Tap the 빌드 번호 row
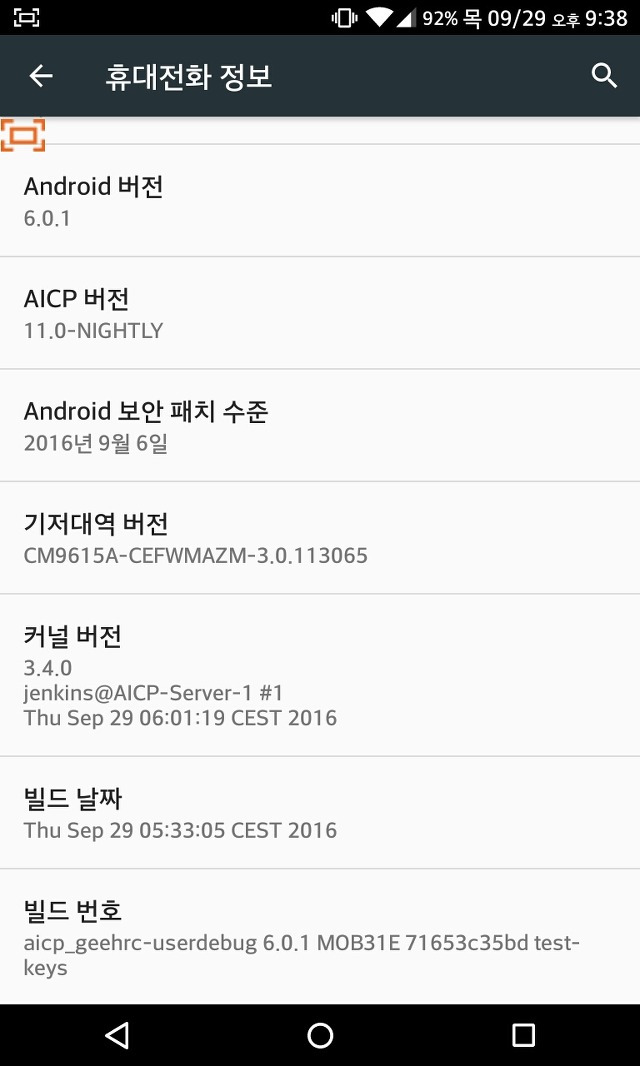The image size is (640, 1066). (320, 937)
